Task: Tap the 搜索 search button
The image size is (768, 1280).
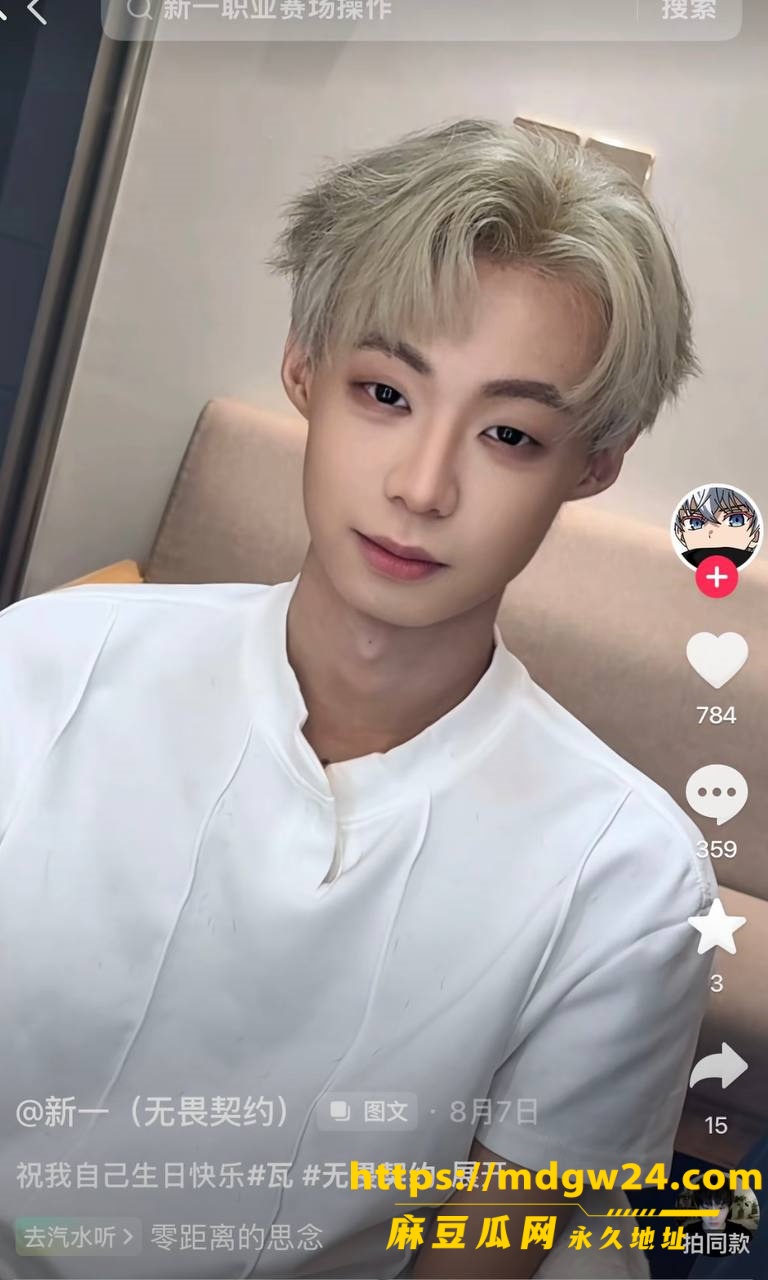Action: pos(689,11)
